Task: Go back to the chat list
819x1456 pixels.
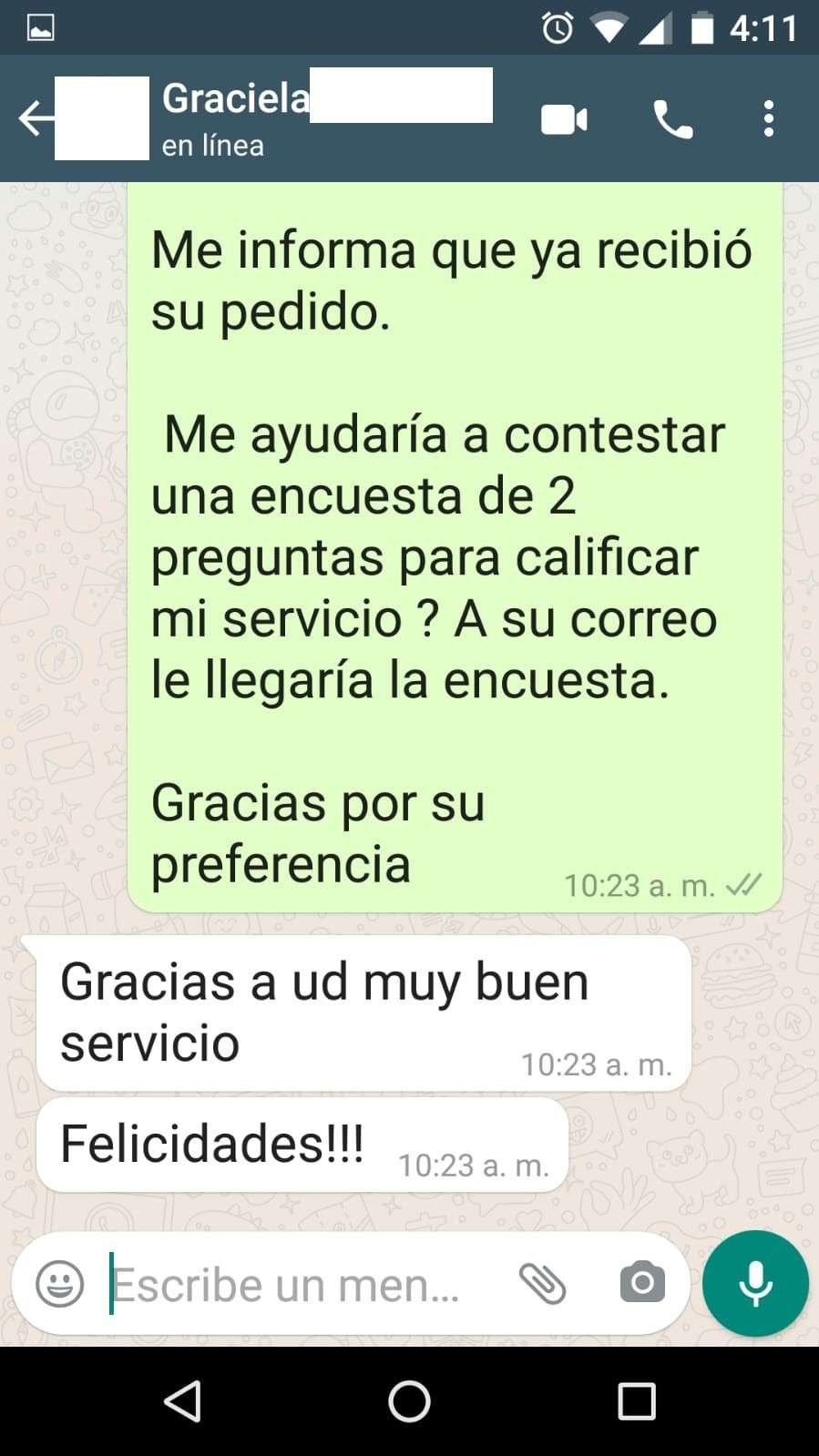Action: (x=35, y=118)
